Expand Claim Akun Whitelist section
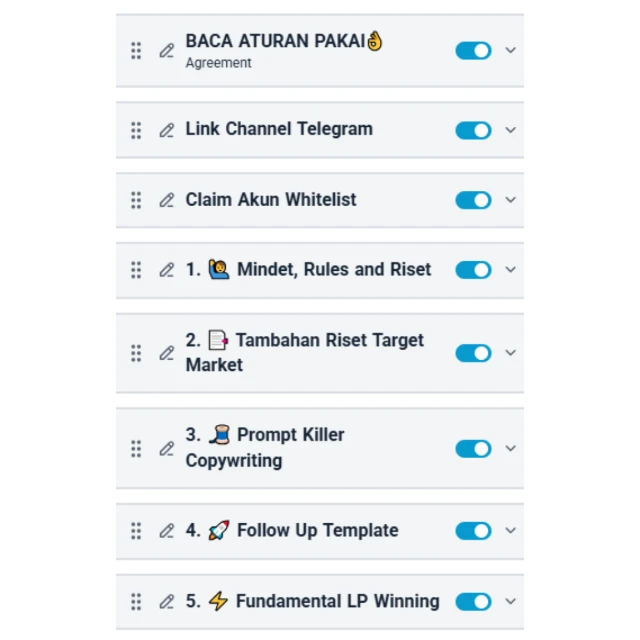 point(510,200)
